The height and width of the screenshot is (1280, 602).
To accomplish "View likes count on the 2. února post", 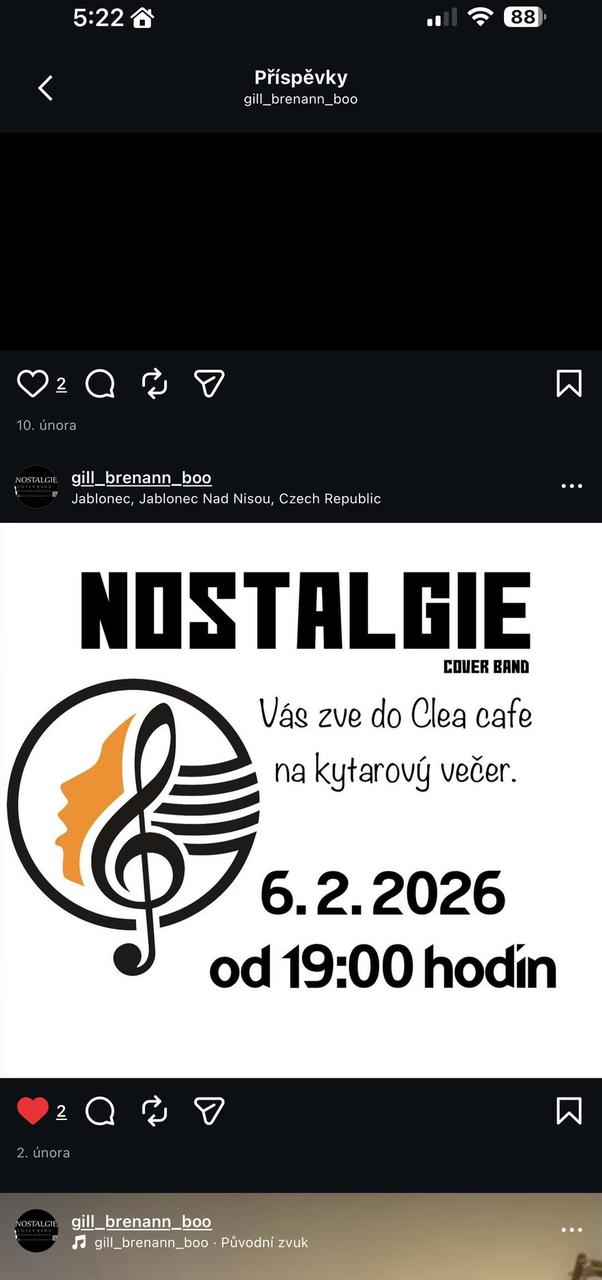I will pos(61,1111).
